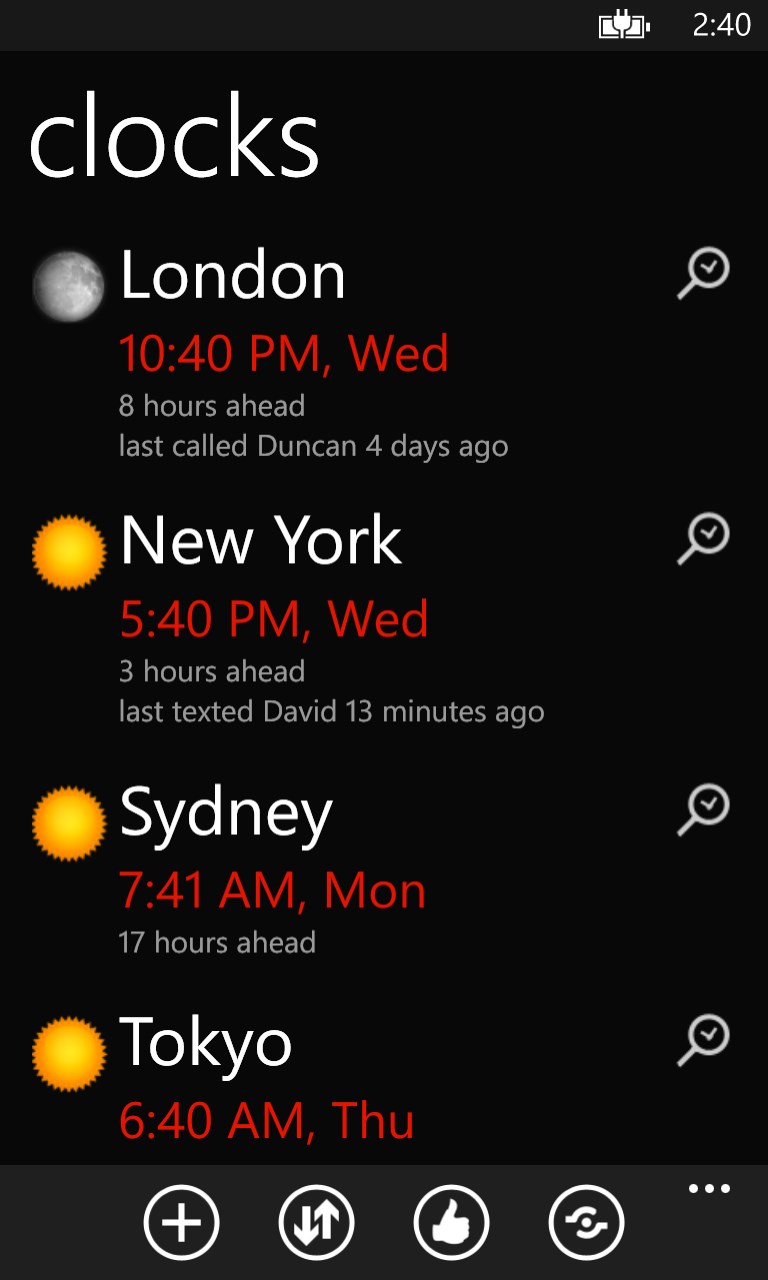
Task: Add a new clock with the plus button
Action: point(181,1222)
